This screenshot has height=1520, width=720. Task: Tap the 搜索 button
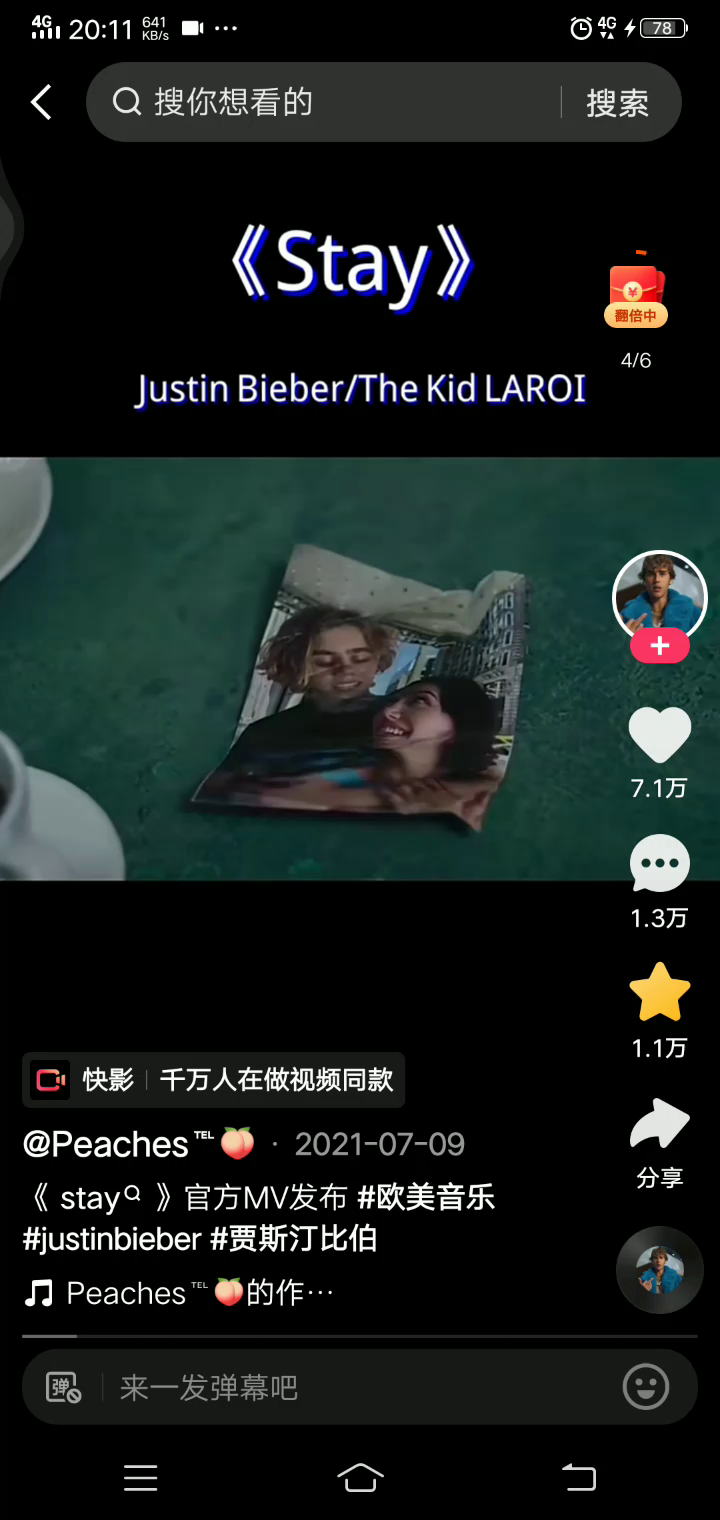[x=617, y=103]
